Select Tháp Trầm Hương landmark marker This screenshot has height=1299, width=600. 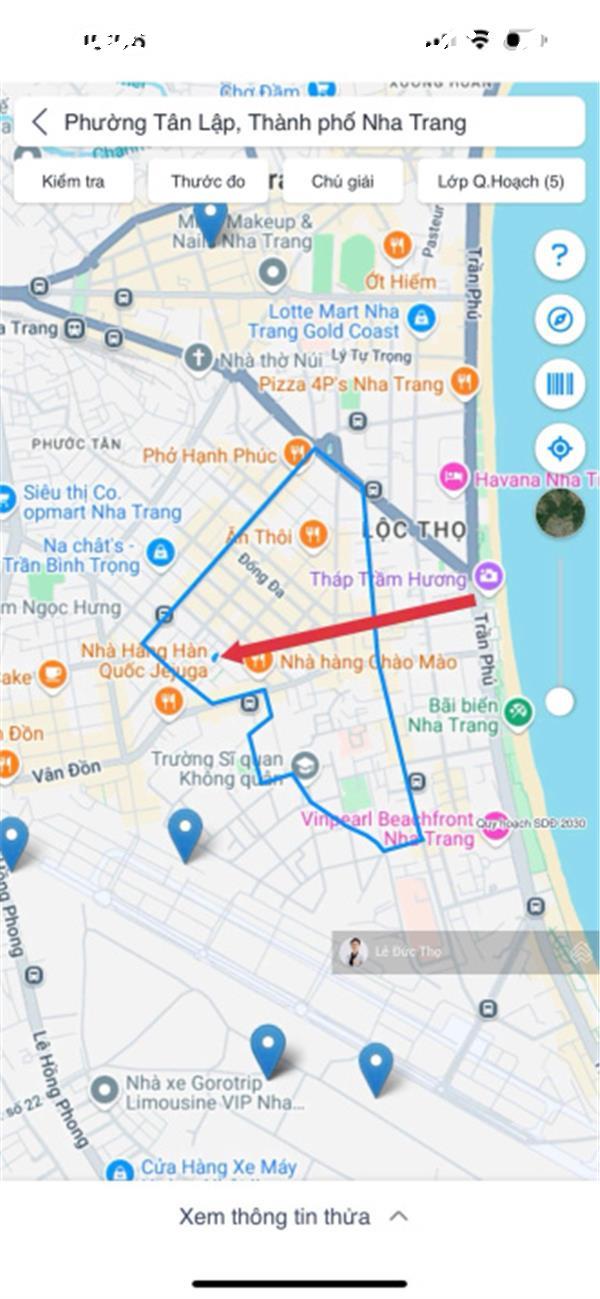(x=488, y=576)
